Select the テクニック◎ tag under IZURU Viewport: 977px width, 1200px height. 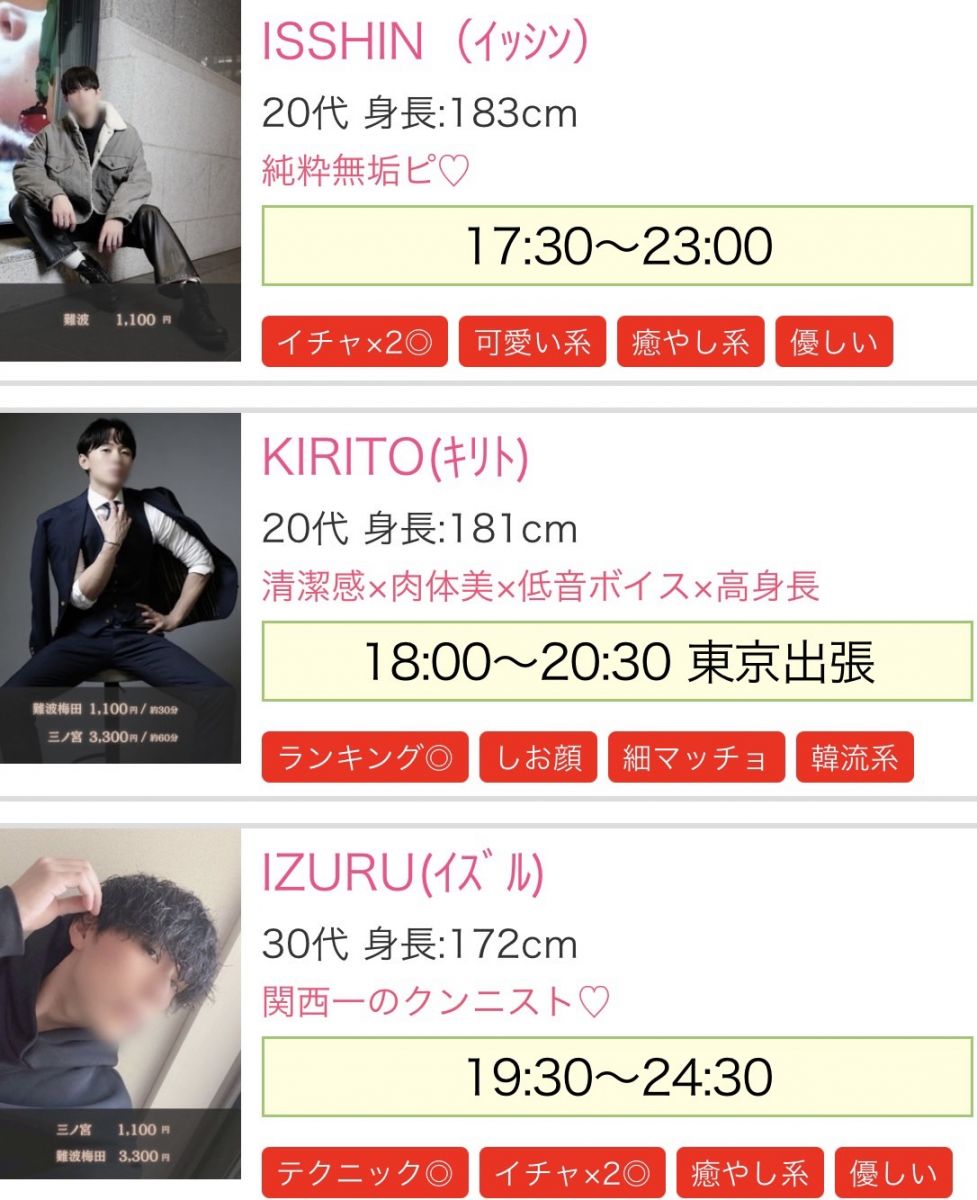point(365,1173)
